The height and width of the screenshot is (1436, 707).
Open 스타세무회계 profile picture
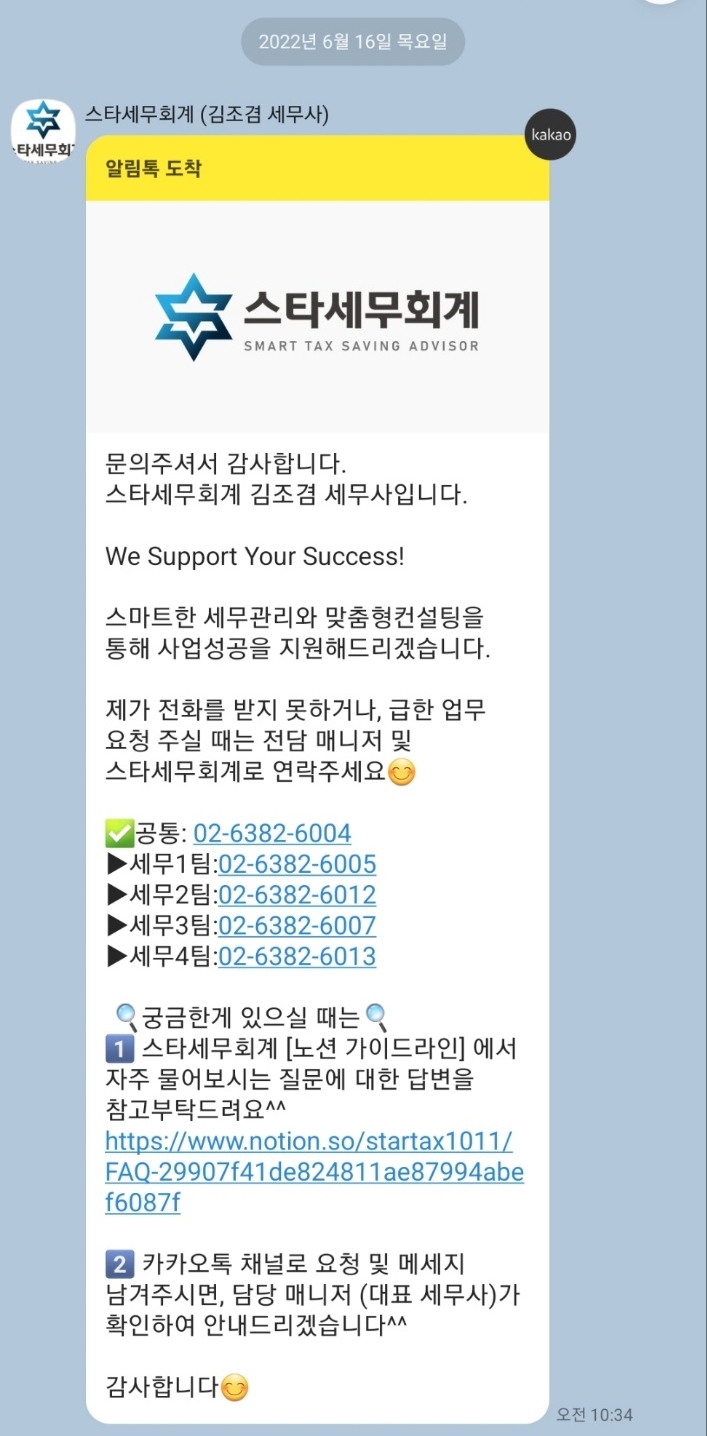(x=43, y=133)
